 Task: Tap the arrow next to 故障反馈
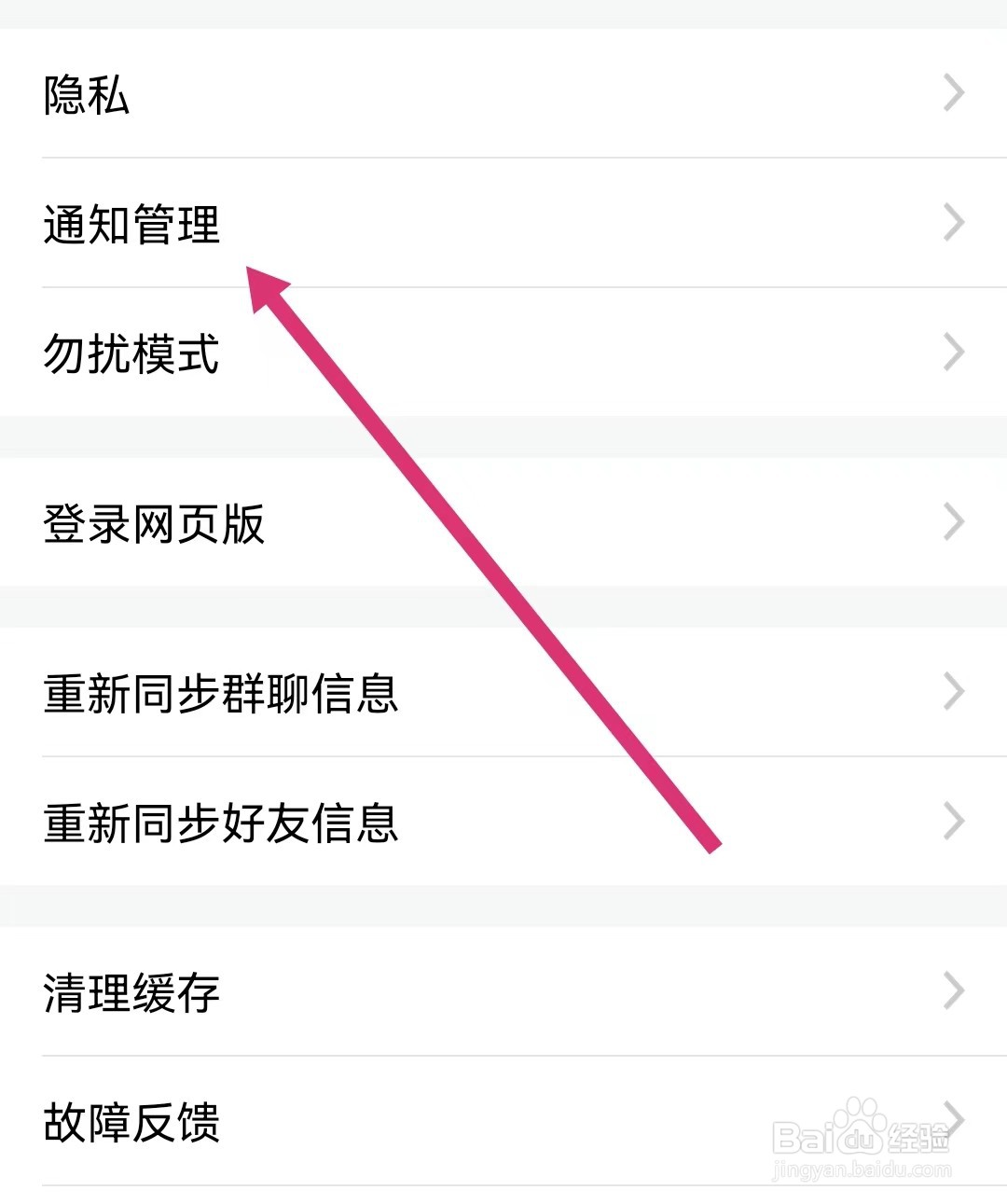953,1119
